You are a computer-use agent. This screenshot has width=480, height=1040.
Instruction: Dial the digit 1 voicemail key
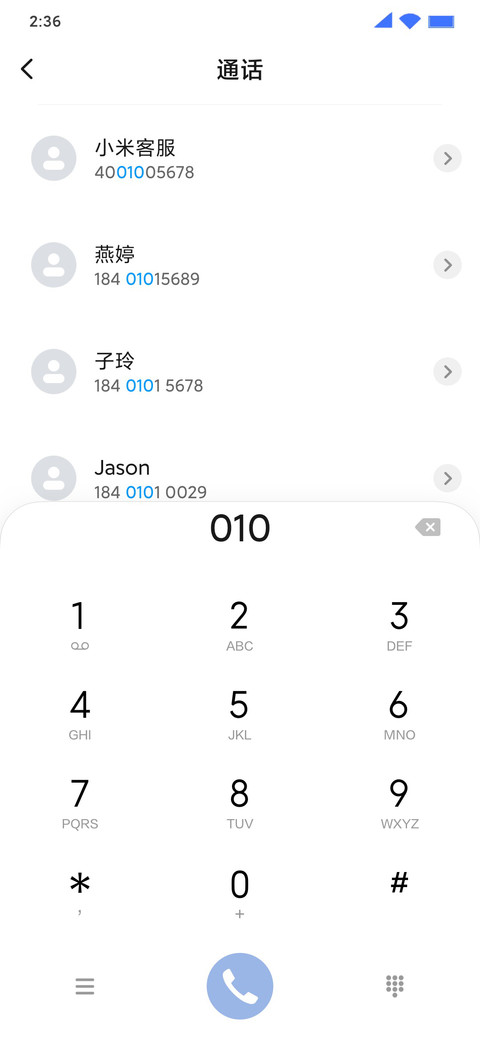pos(80,625)
